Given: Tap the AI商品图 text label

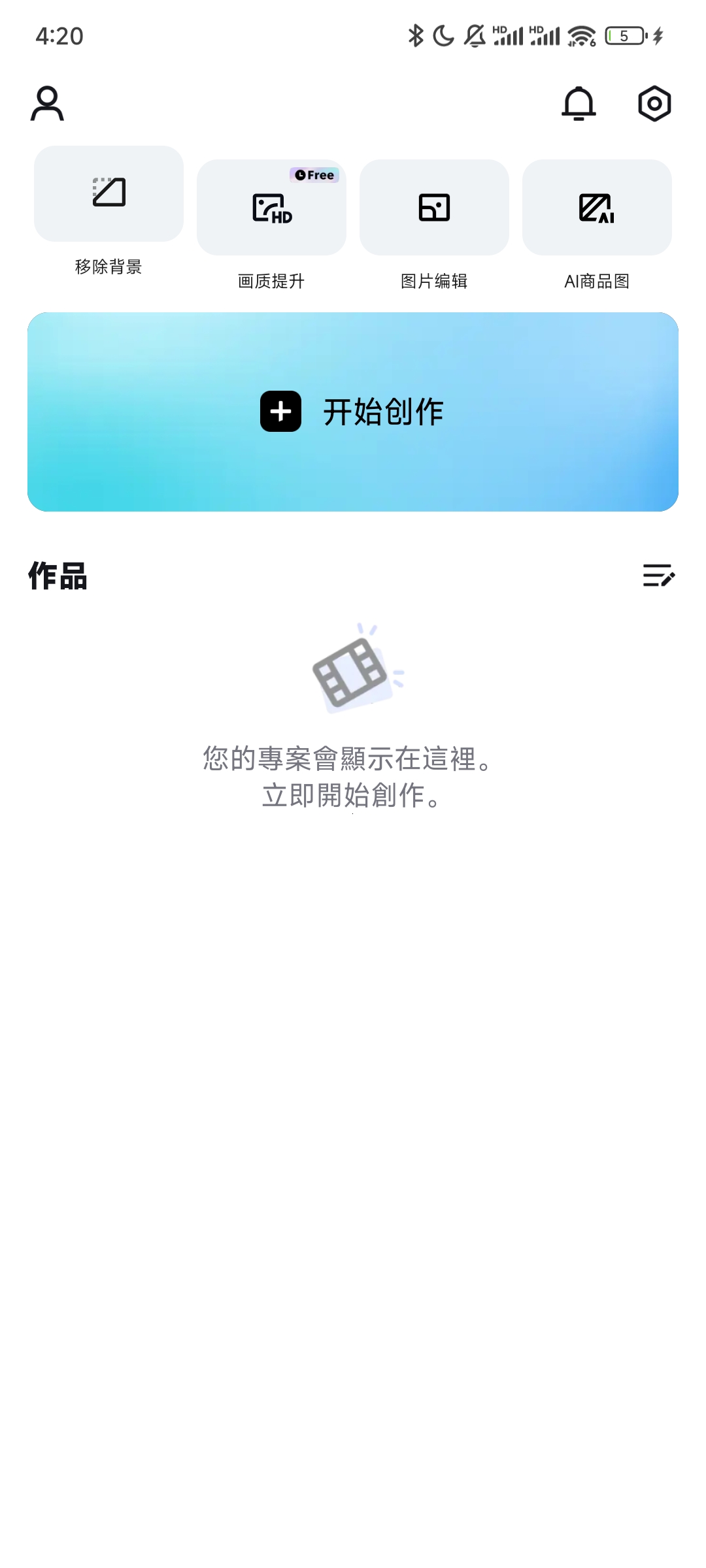Looking at the screenshot, I should click(596, 281).
